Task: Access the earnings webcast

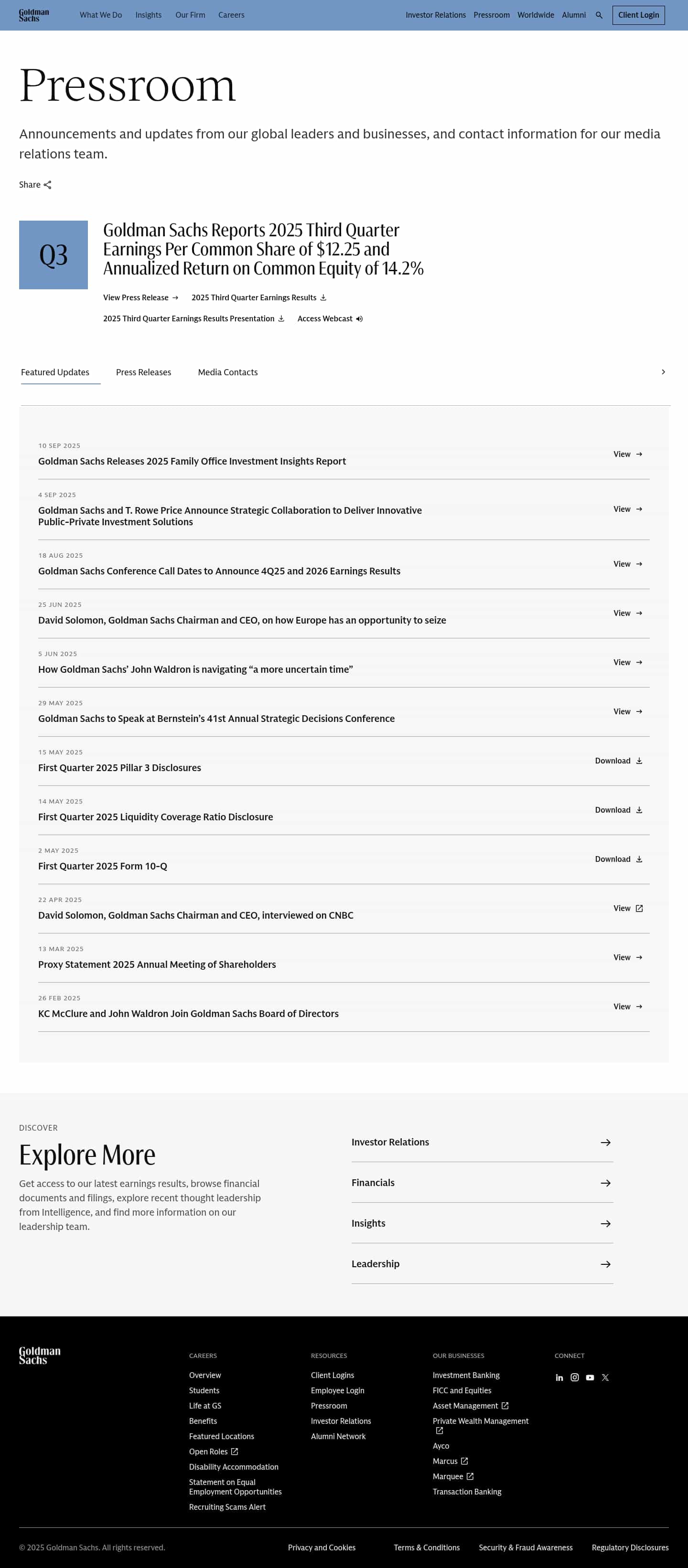Action: [x=330, y=319]
